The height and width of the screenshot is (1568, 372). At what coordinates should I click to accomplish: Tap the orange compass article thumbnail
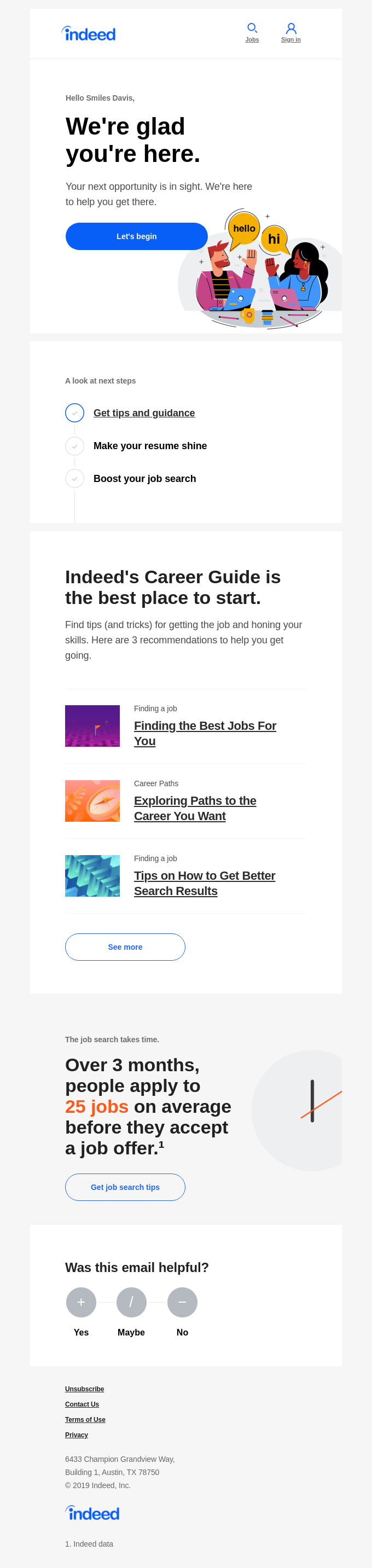(92, 800)
